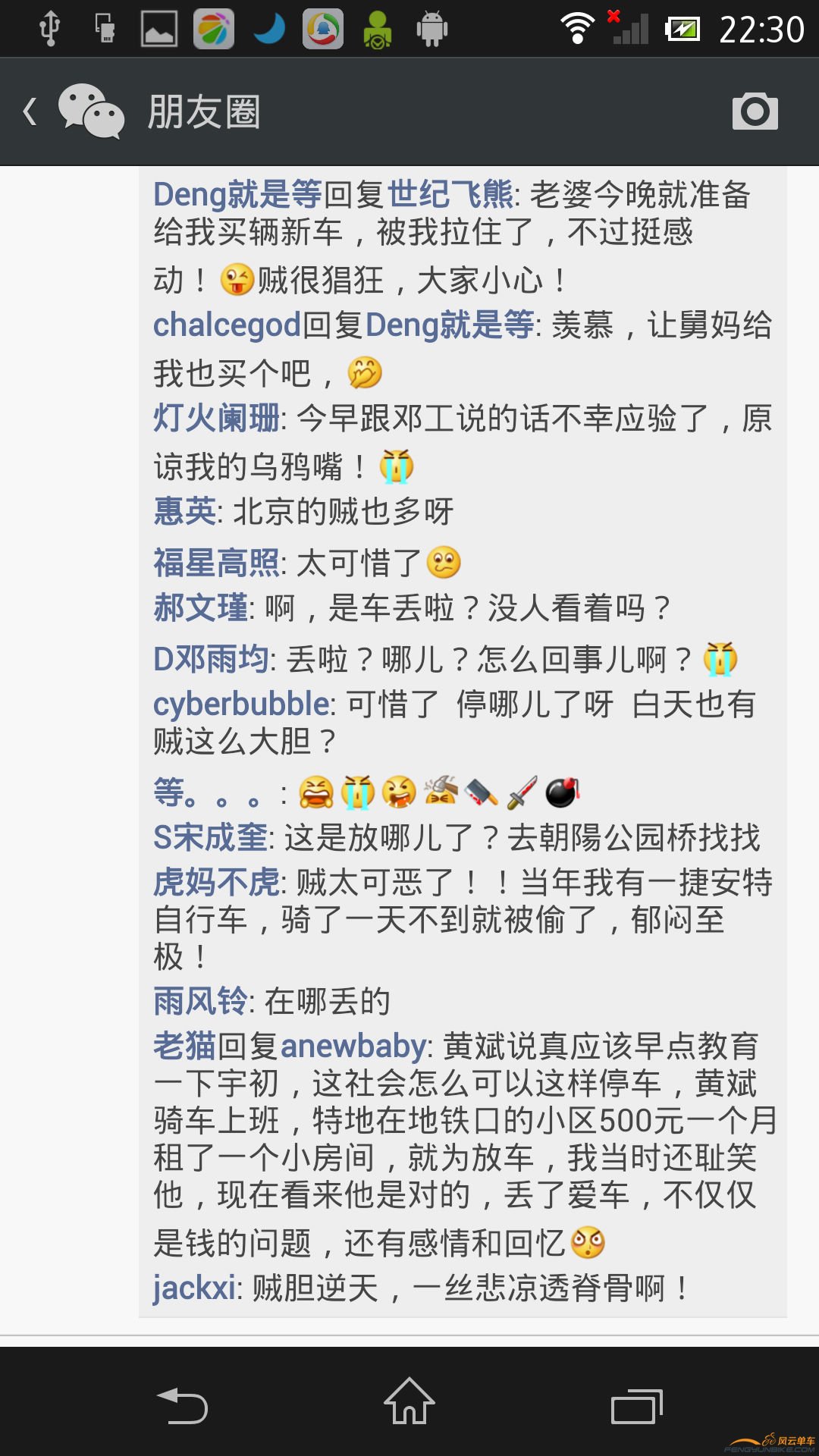Image resolution: width=819 pixels, height=1456 pixels.
Task: Tap the name 老猫
Action: coord(184,1046)
